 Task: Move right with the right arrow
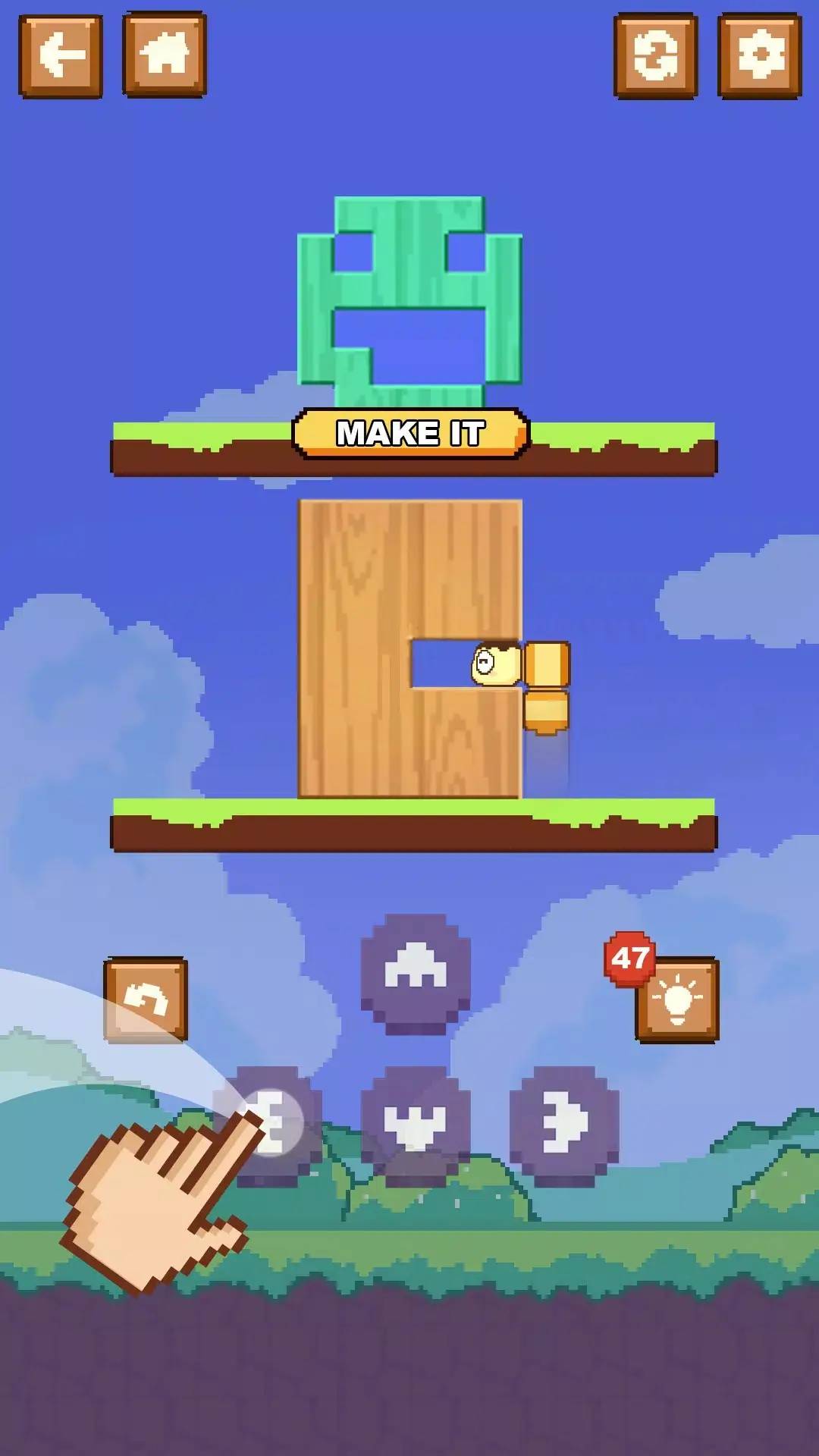[564, 1124]
